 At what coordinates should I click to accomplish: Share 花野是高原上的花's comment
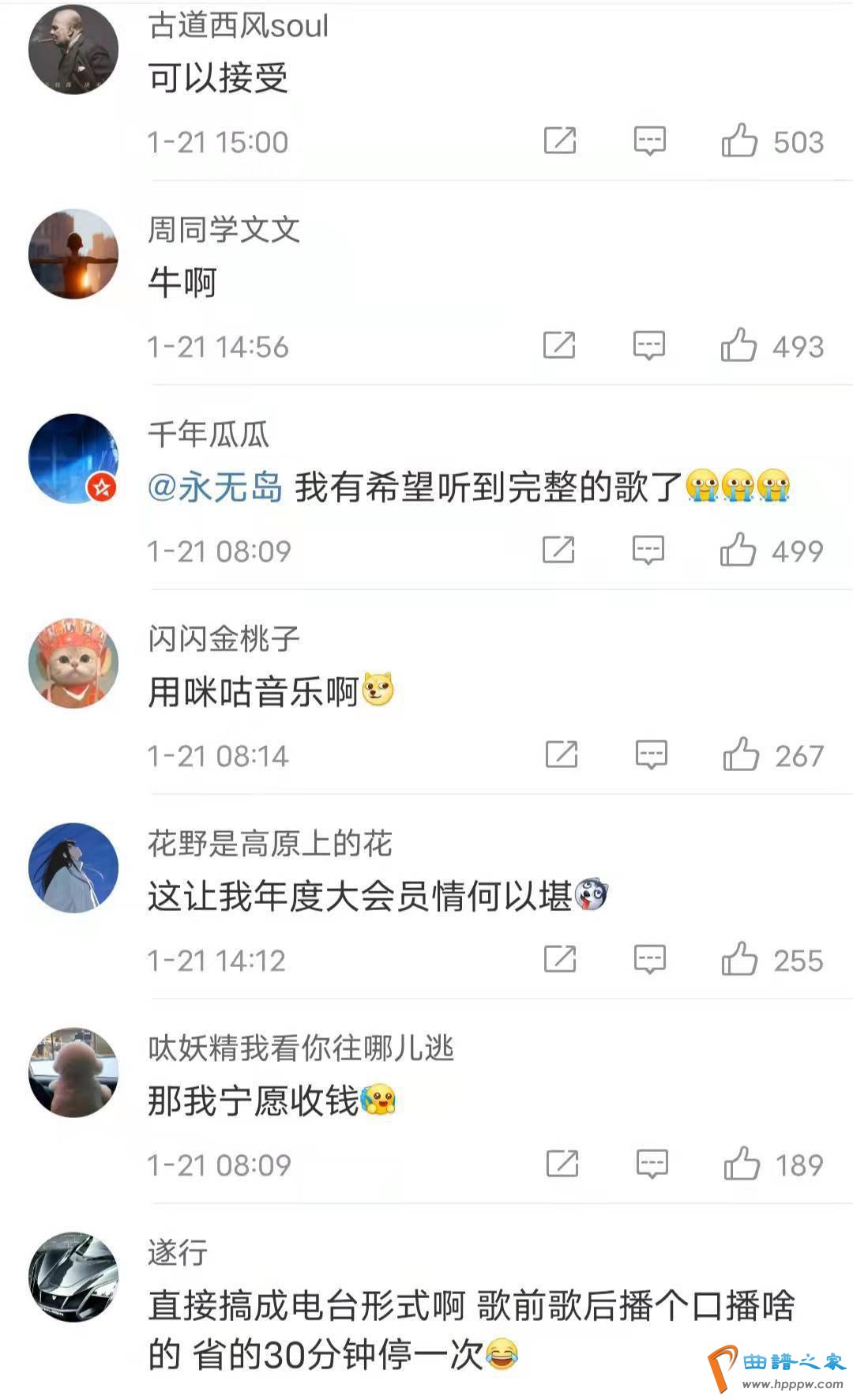pos(560,960)
